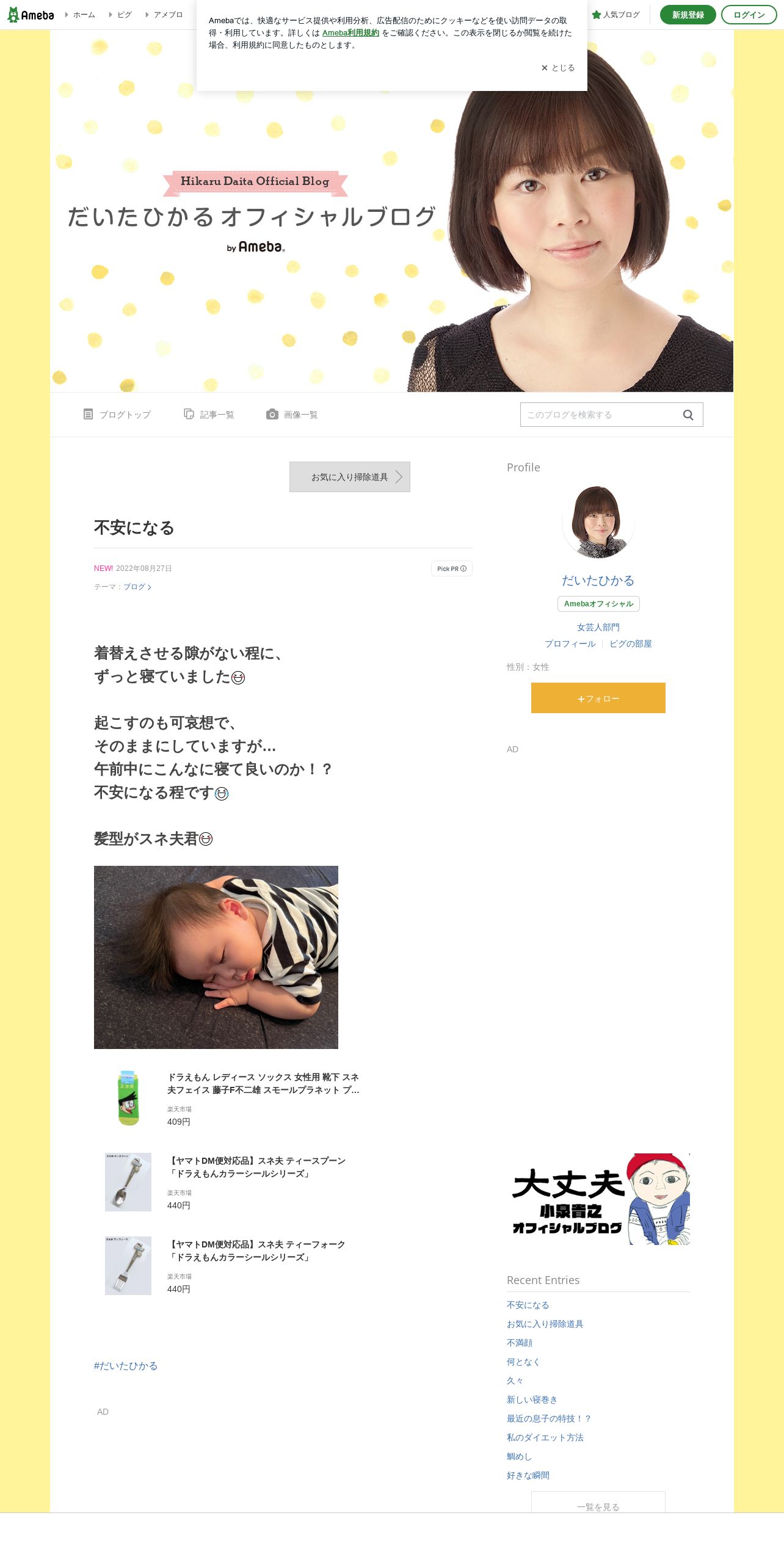The width and height of the screenshot is (784, 1568).
Task: Tap the search magnifier icon
Action: click(688, 415)
